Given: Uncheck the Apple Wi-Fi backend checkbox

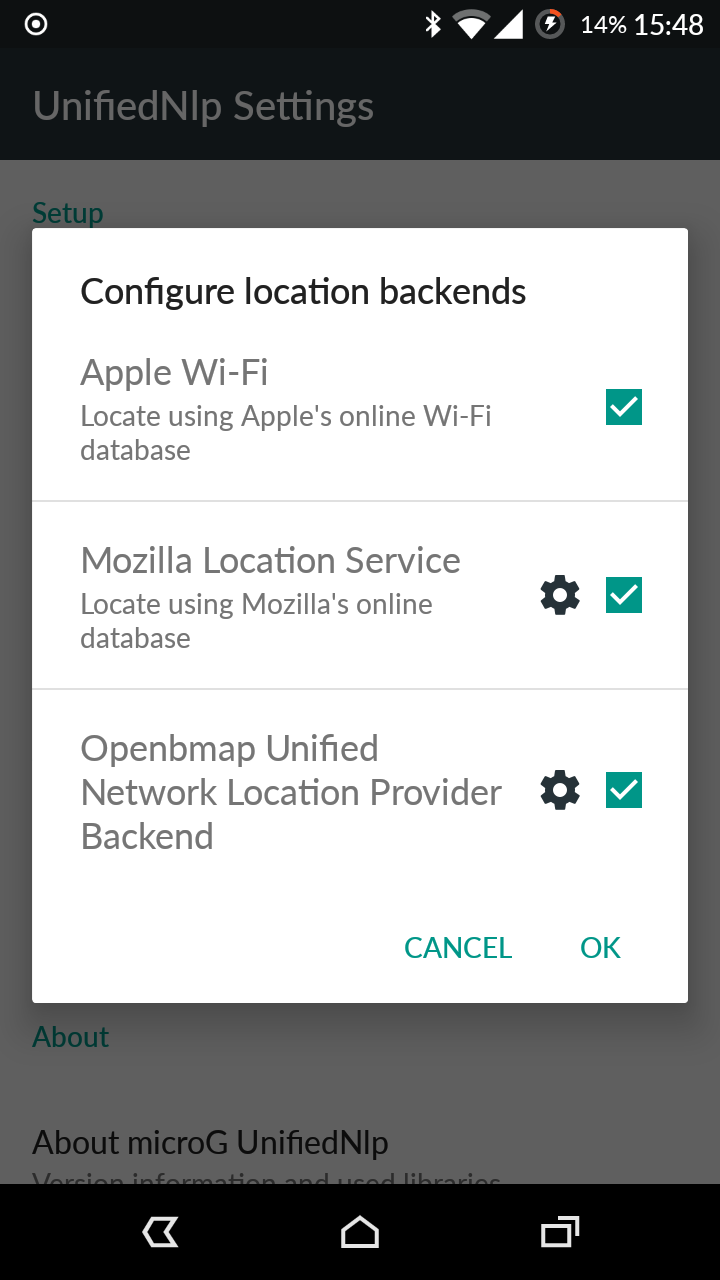Looking at the screenshot, I should (x=623, y=407).
